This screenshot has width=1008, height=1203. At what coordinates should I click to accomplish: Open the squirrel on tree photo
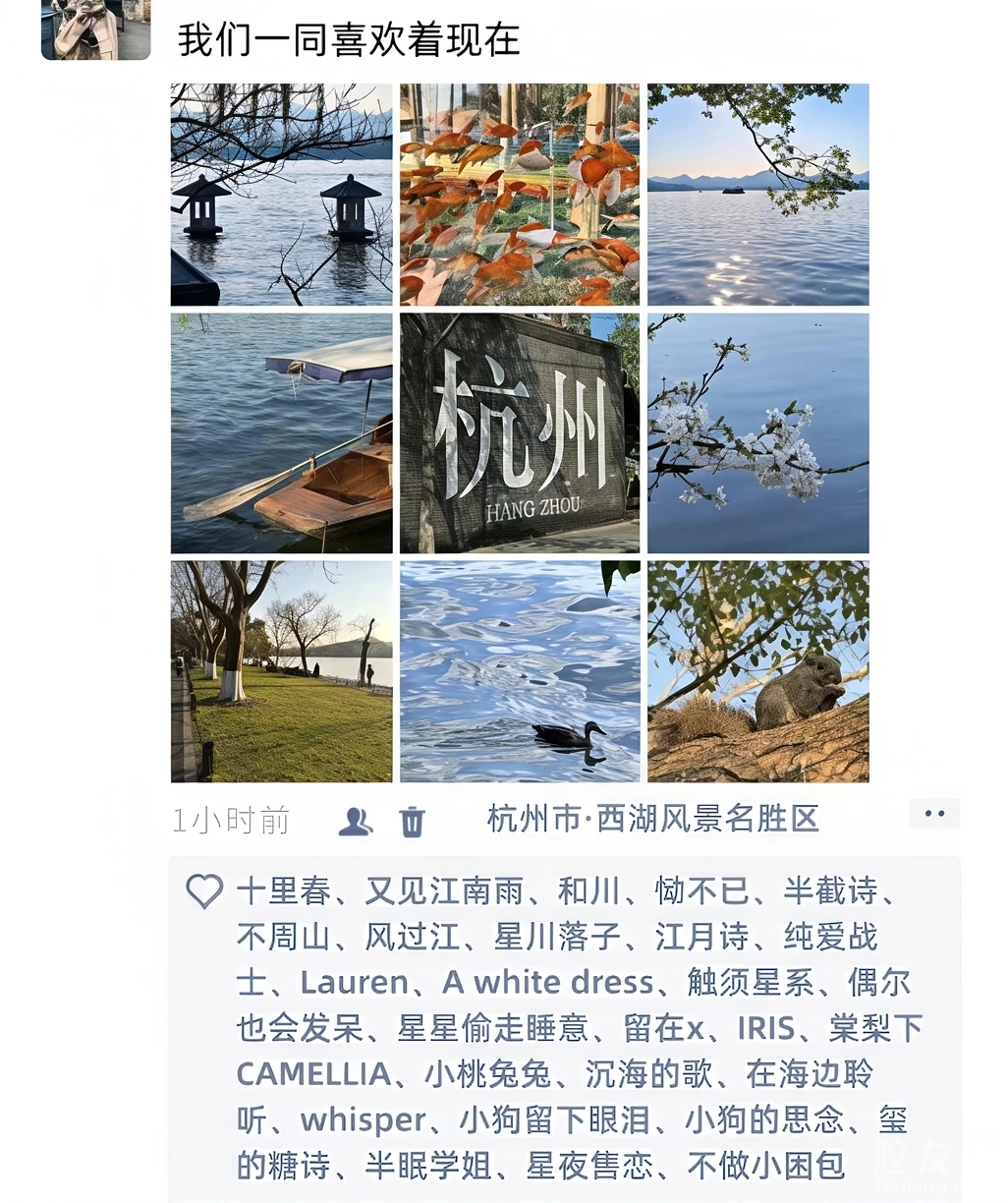click(x=757, y=671)
